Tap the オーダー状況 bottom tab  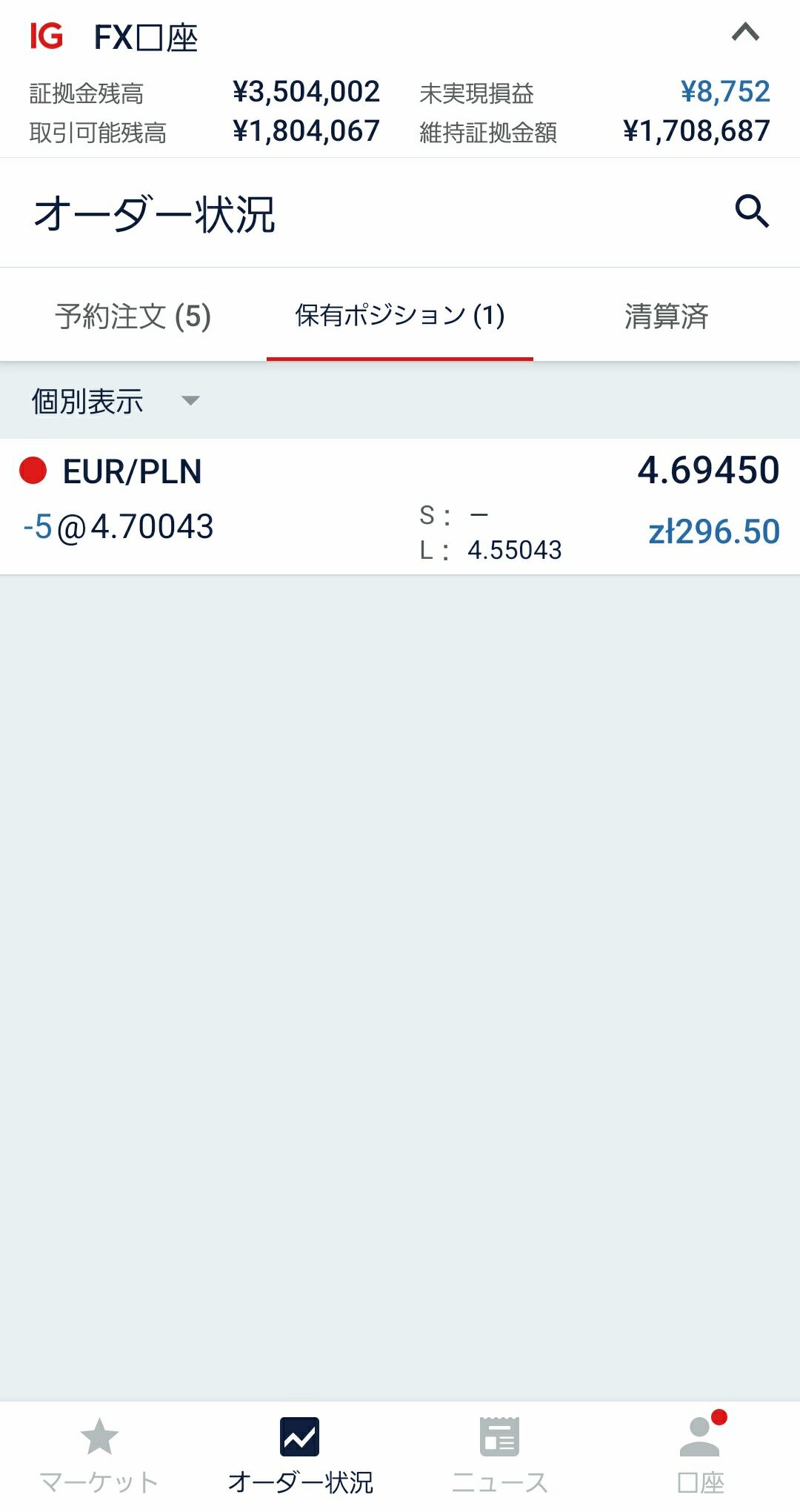300,1454
